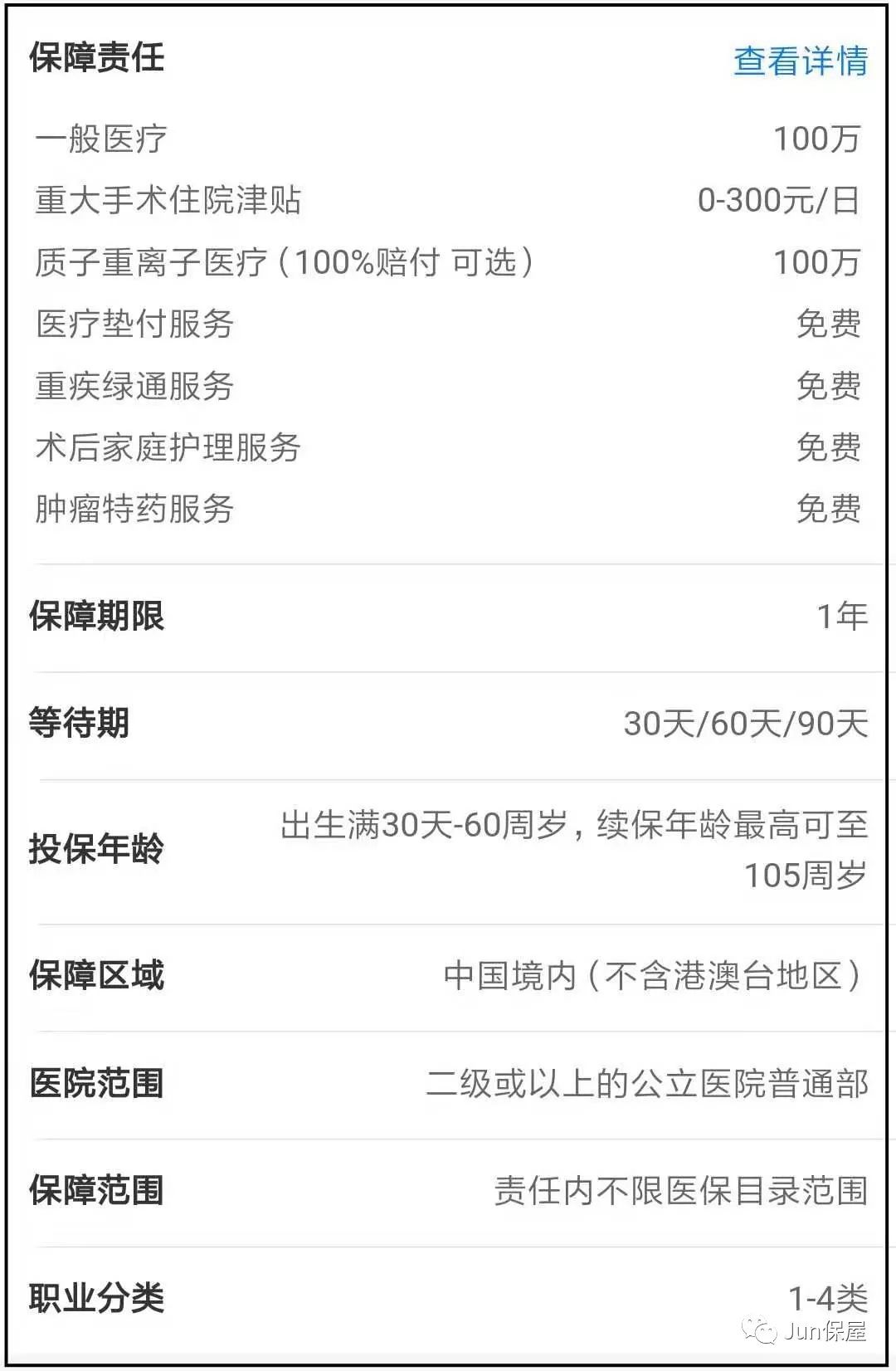Viewport: 896px width, 1371px height.
Task: Click the 肿瘤特药服务 row
Action: (136, 510)
